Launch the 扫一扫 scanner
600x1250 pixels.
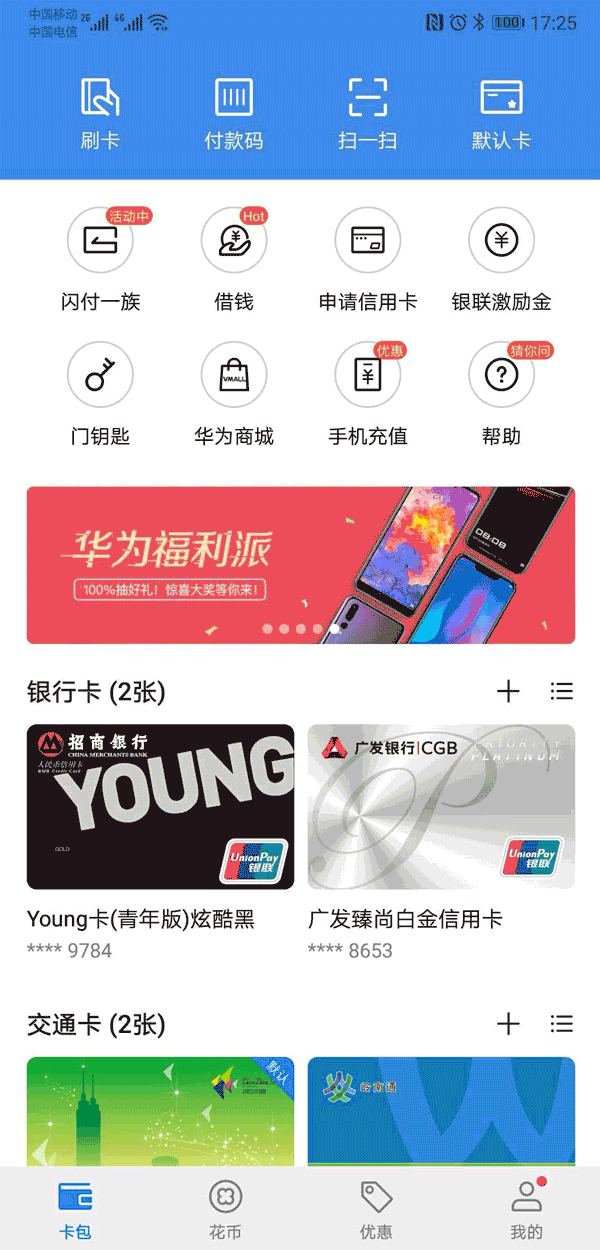tap(367, 114)
